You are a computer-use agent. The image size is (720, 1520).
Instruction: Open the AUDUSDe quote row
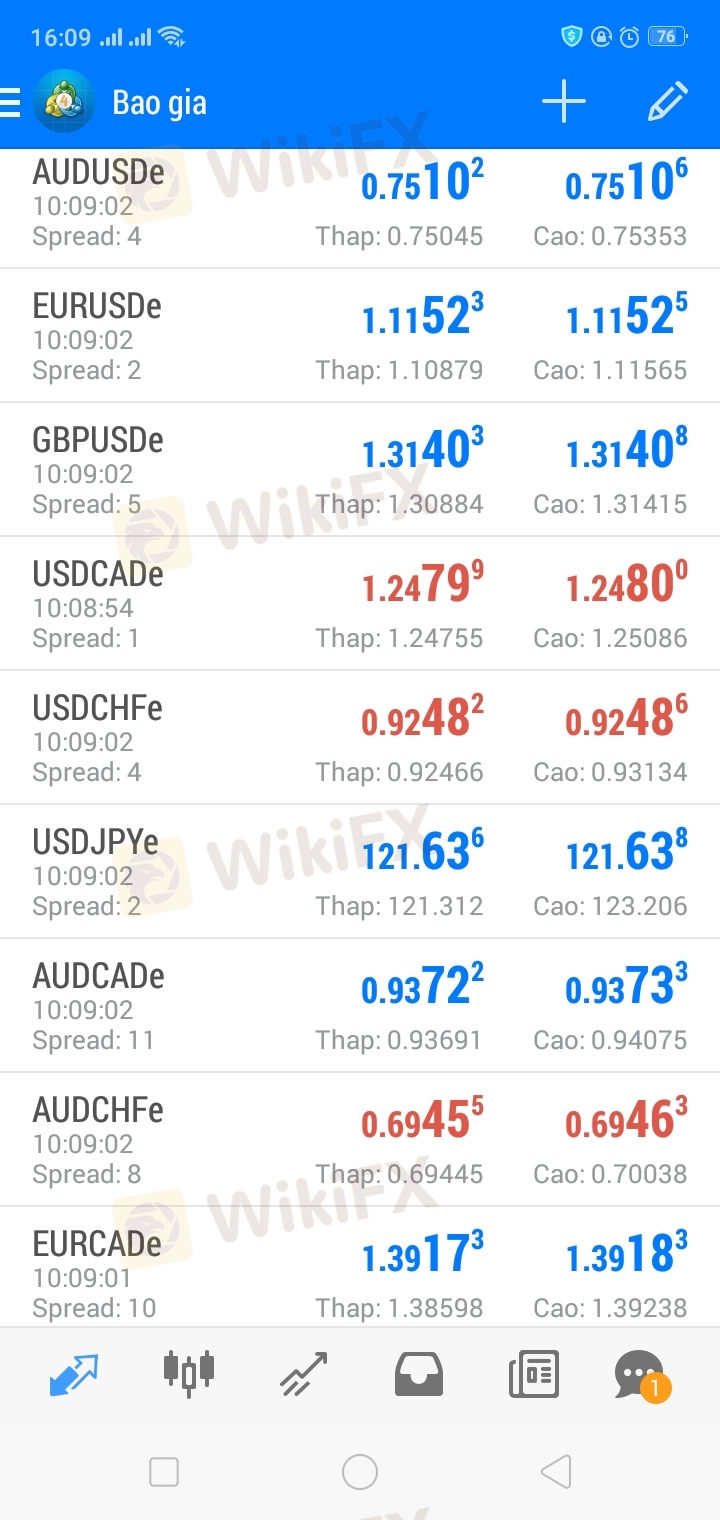(360, 207)
